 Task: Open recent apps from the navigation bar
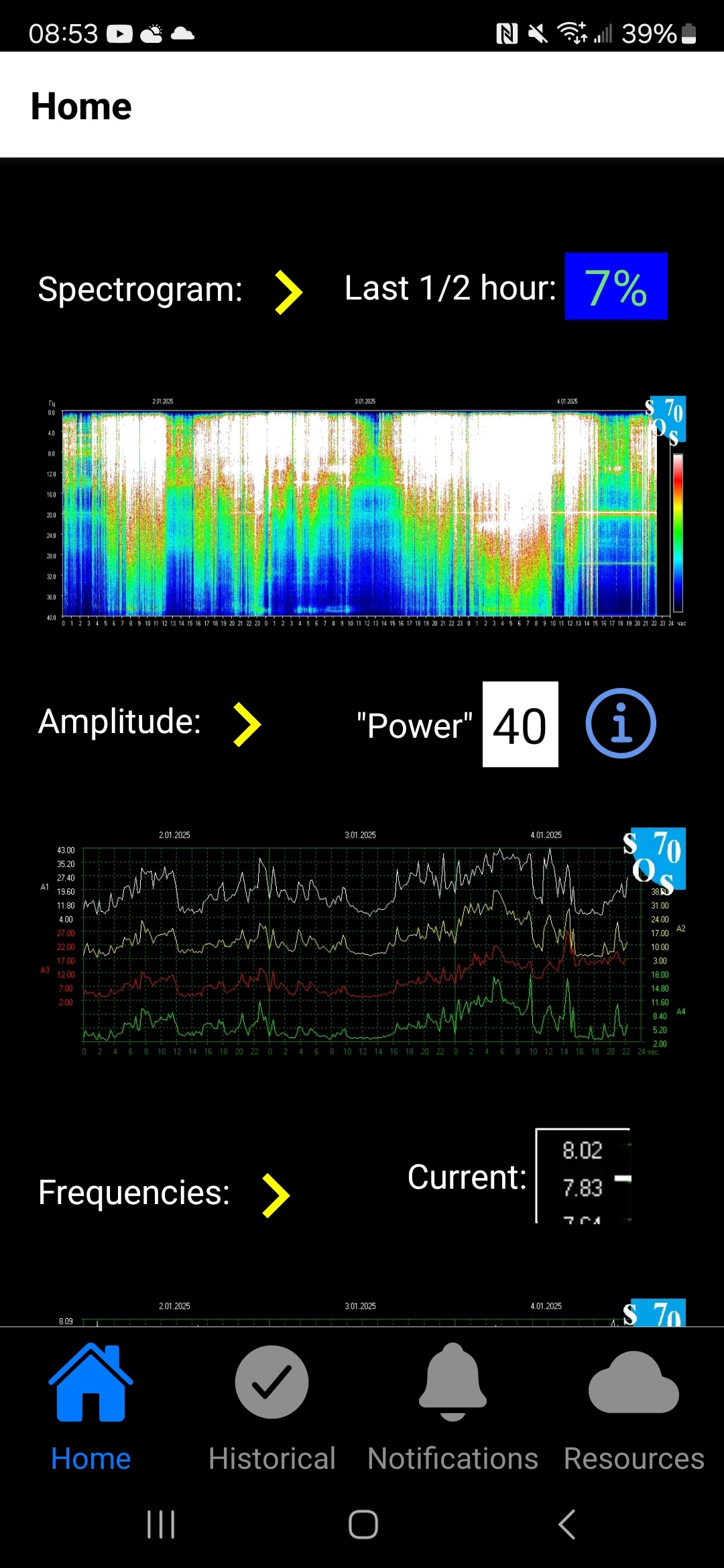tap(161, 1524)
